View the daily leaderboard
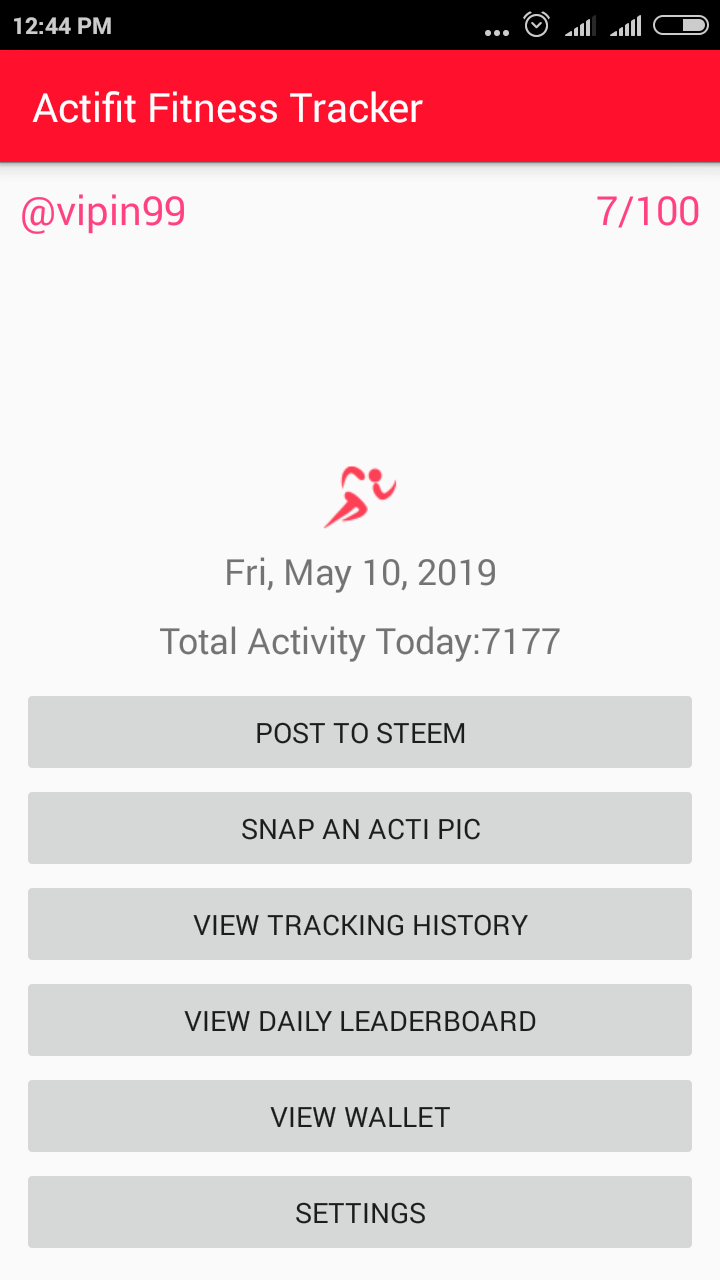This screenshot has width=720, height=1280. pos(360,1020)
